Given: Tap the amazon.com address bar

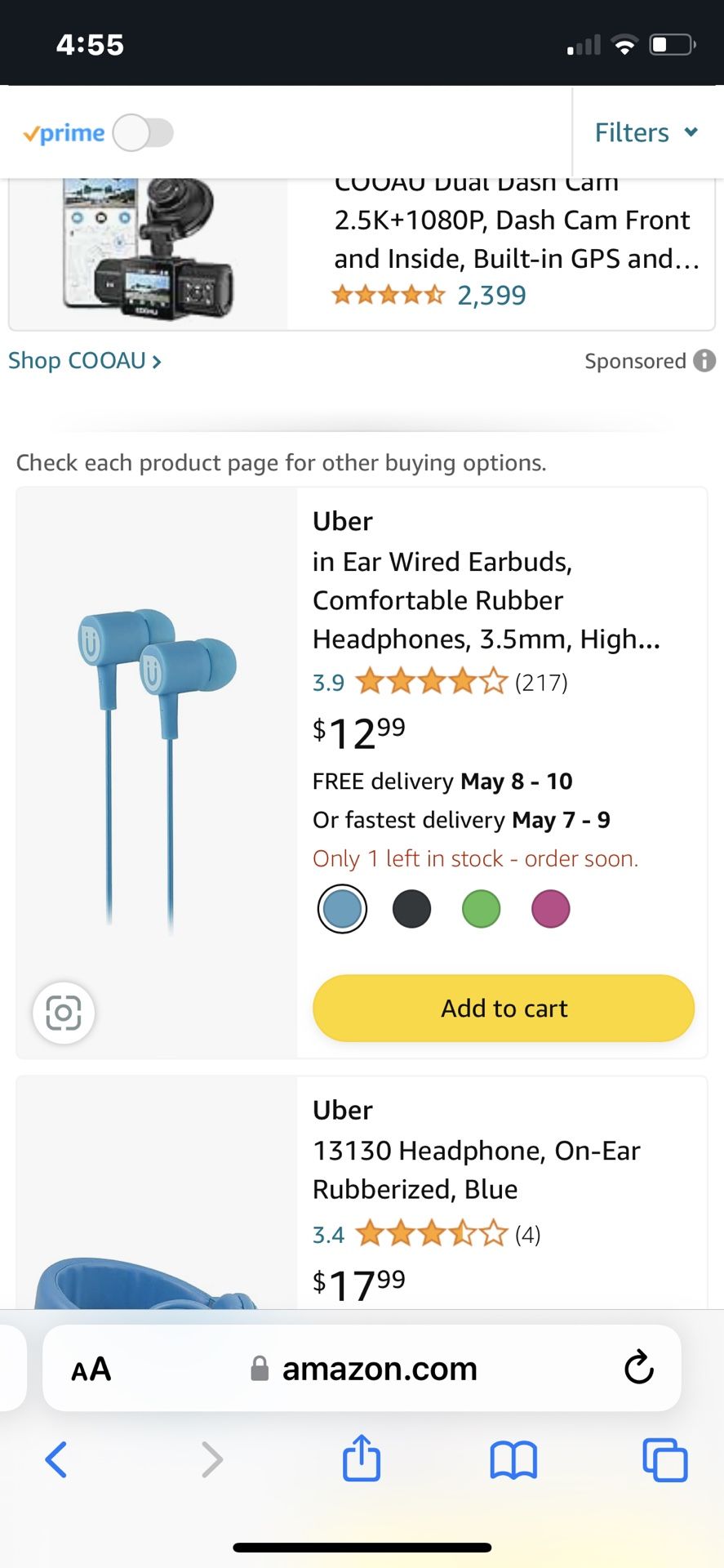Looking at the screenshot, I should tap(379, 1369).
